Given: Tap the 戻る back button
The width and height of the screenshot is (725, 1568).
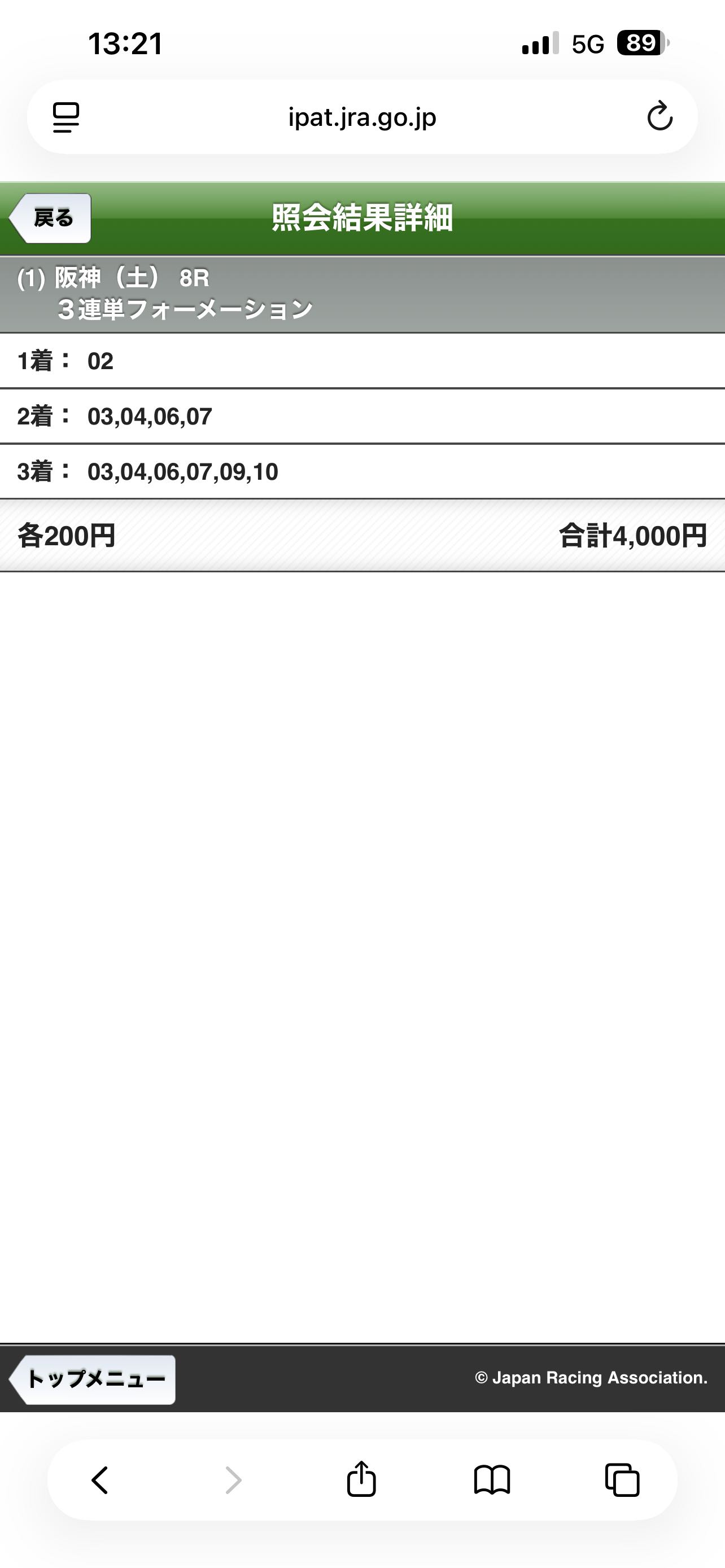Looking at the screenshot, I should coord(51,218).
